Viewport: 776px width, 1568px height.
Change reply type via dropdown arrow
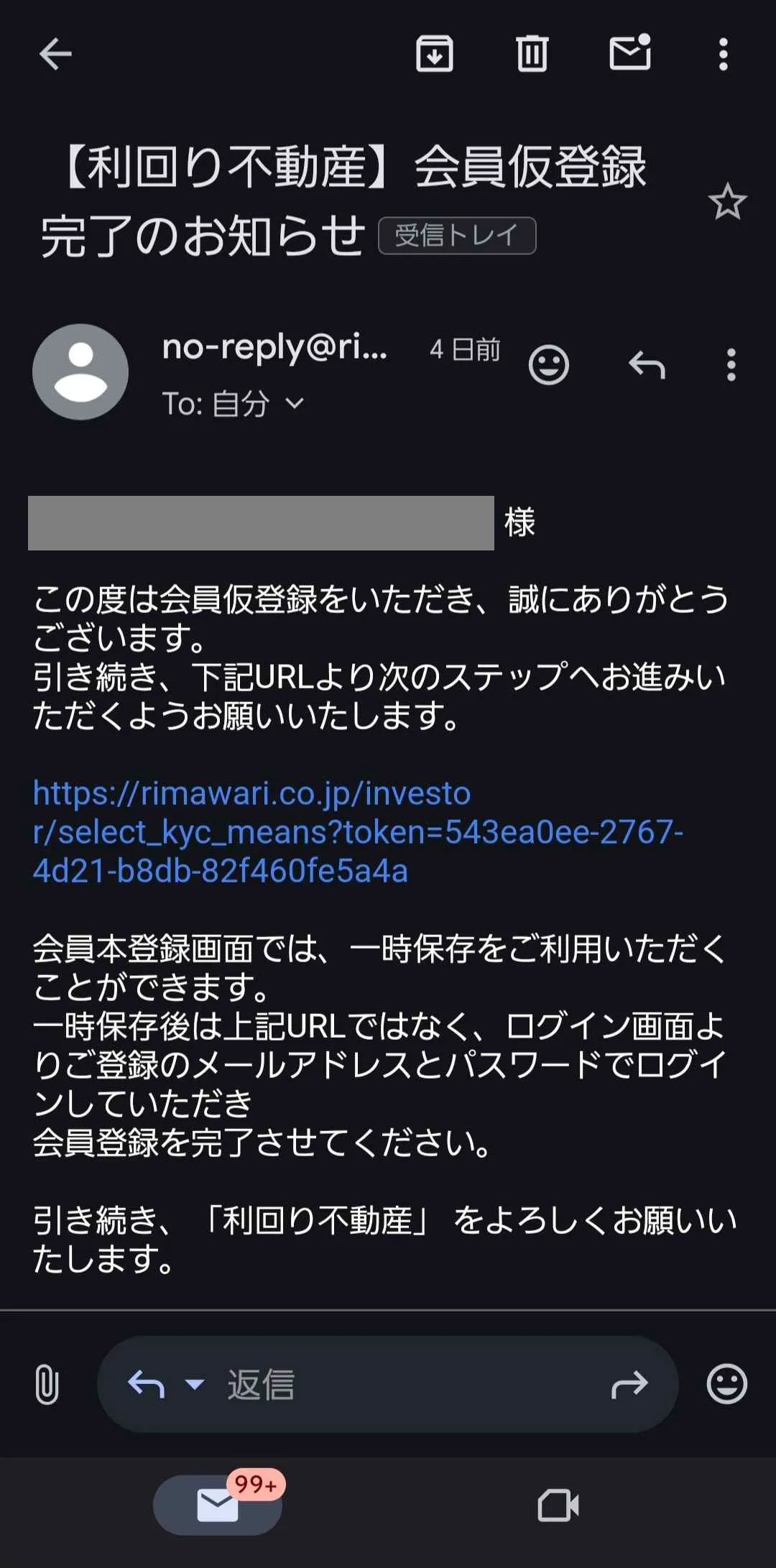[195, 1384]
